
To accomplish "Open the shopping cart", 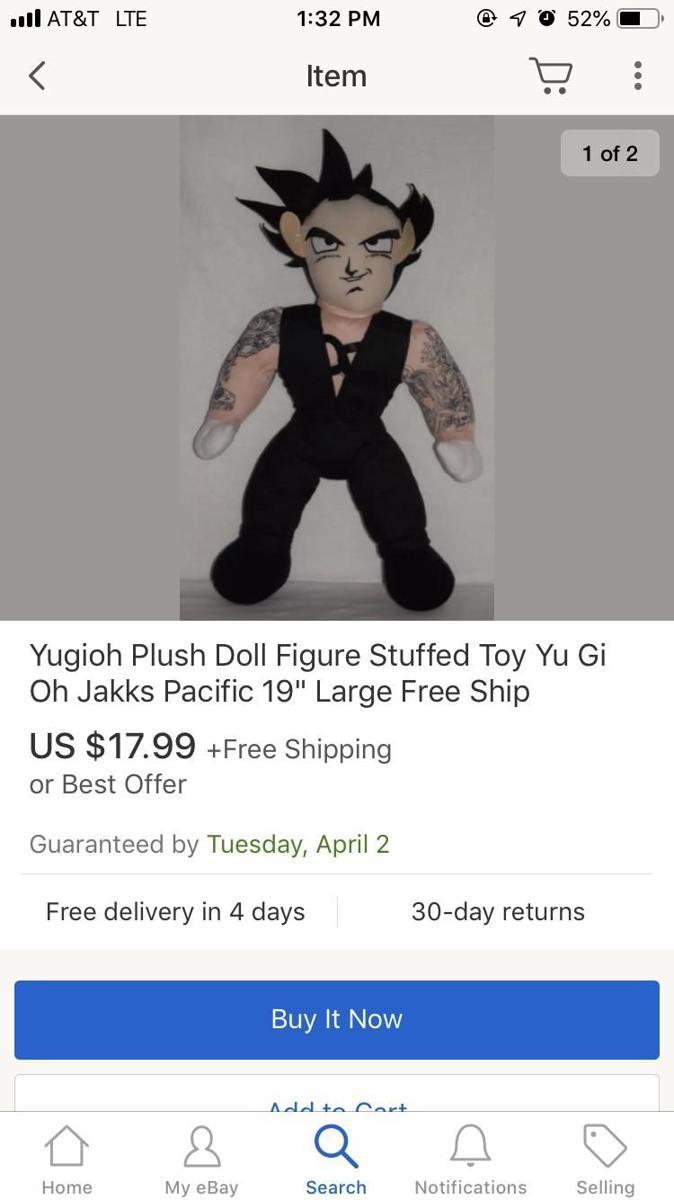I will point(550,76).
